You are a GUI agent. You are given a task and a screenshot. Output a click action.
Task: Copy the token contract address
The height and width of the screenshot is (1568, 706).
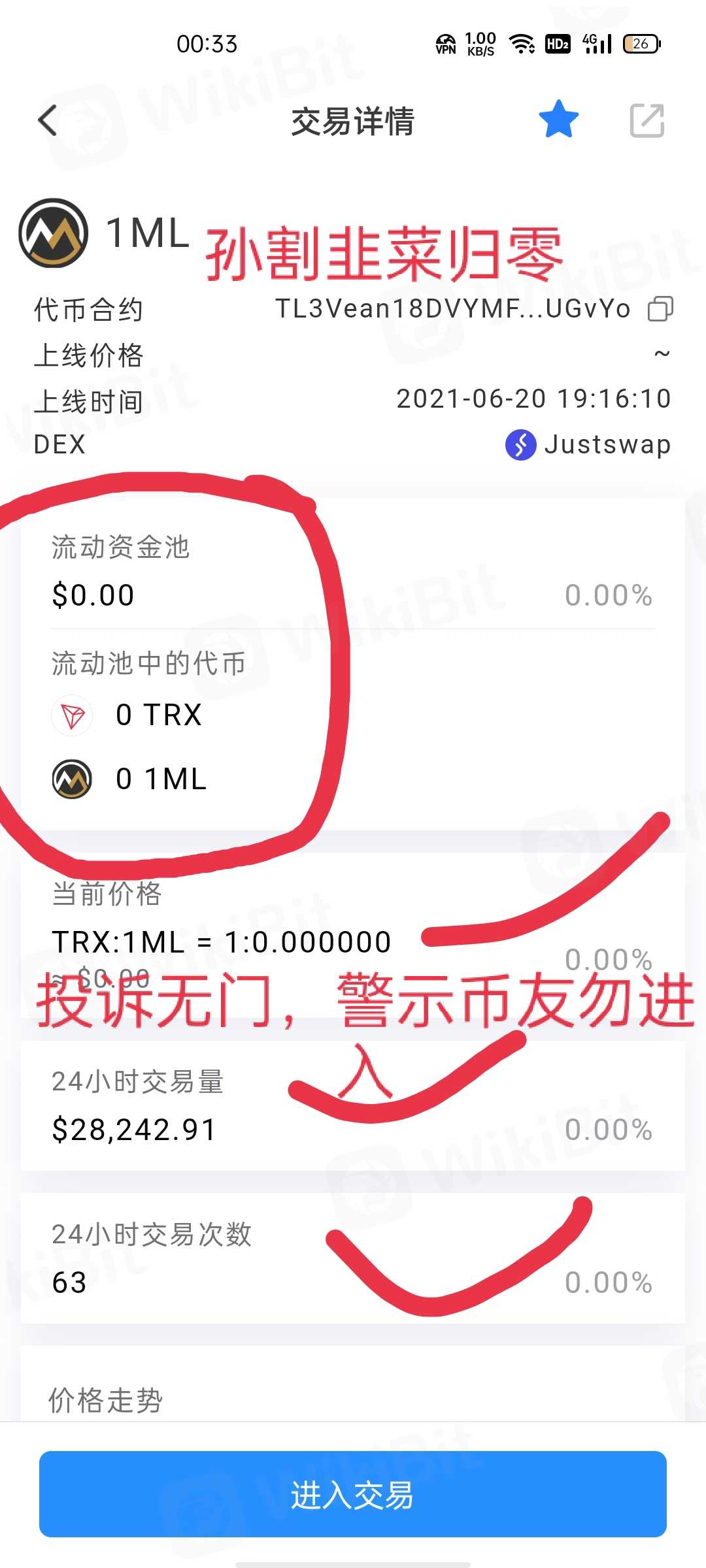pyautogui.click(x=660, y=309)
